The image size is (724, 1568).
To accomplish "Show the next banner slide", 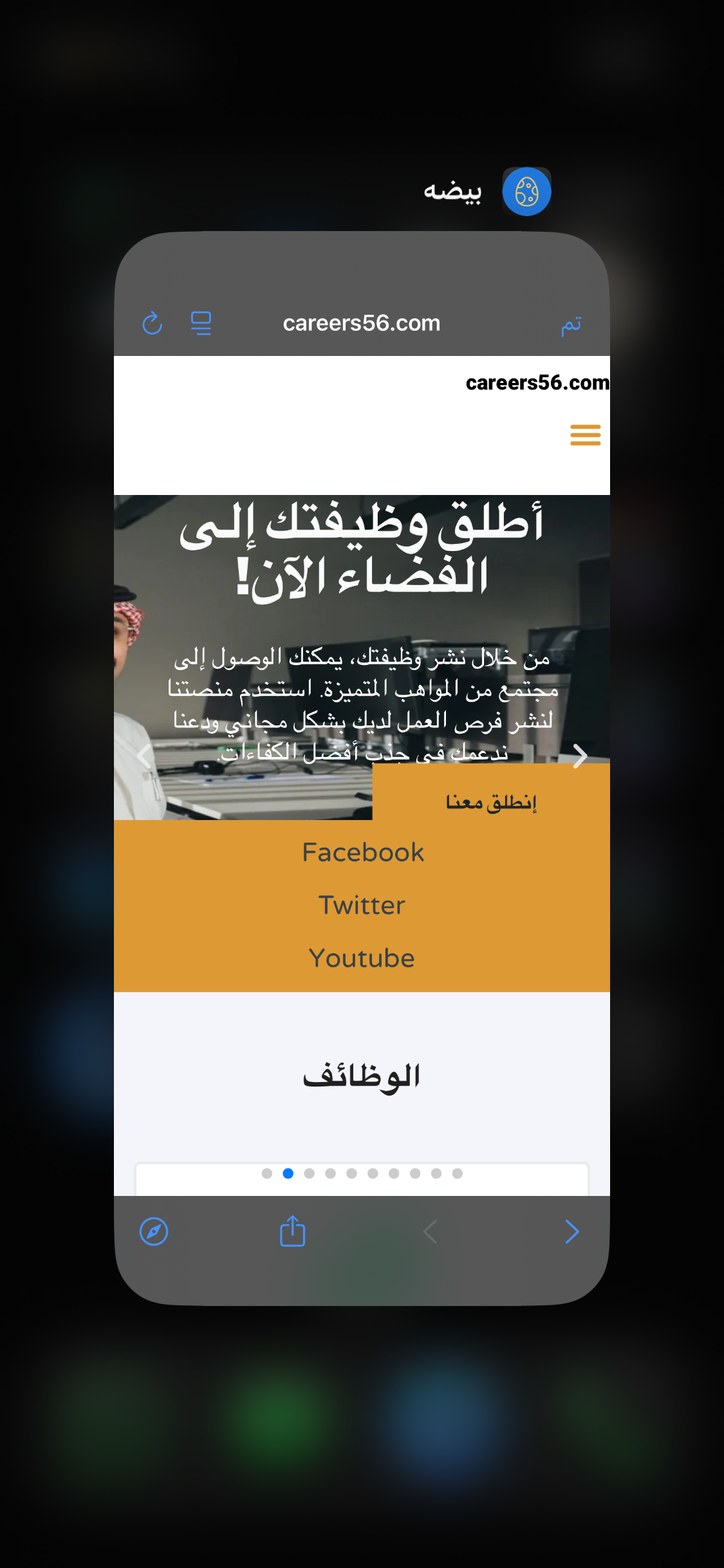I will (580, 756).
